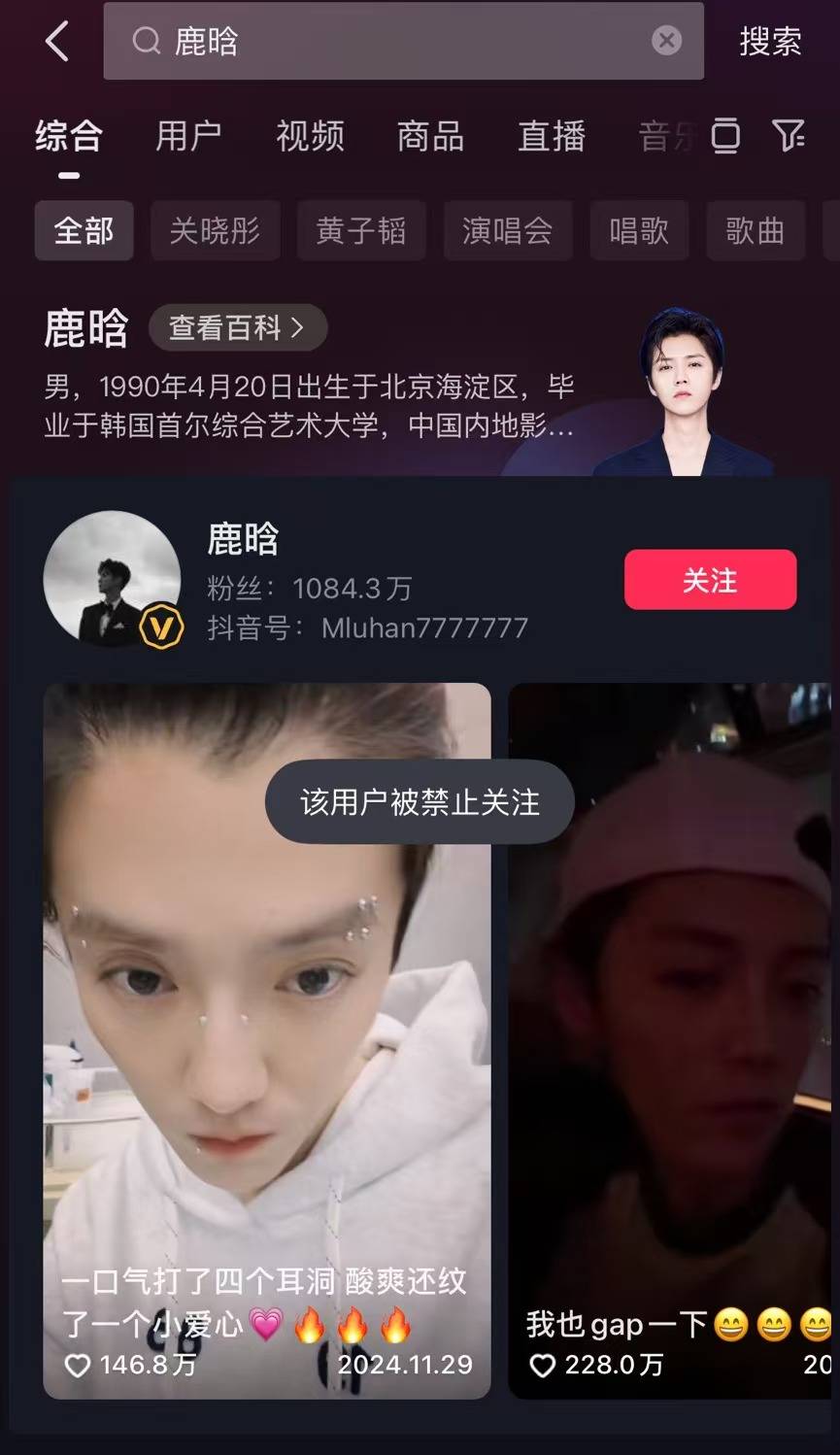Switch to the 用户 tab

pyautogui.click(x=188, y=136)
